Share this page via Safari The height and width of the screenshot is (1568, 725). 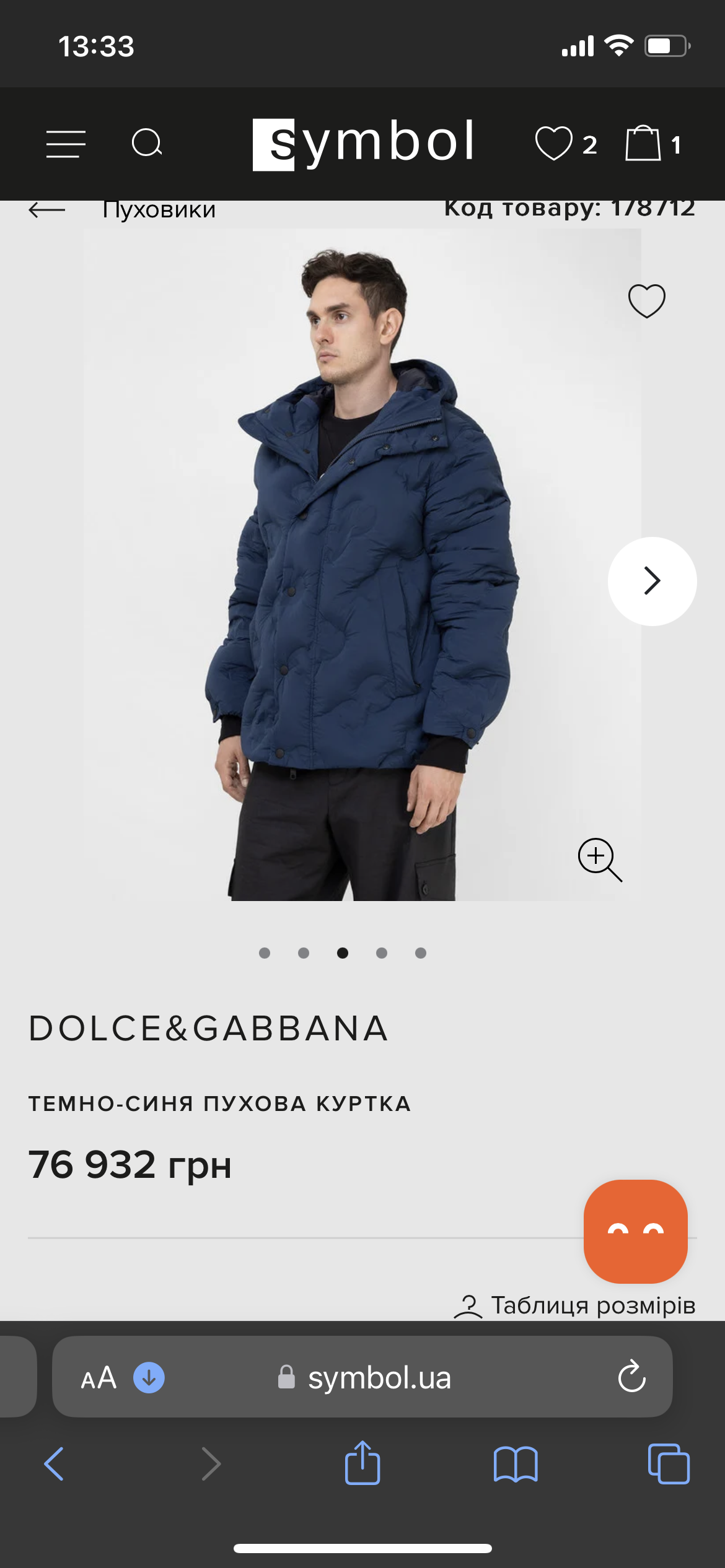coord(362,1463)
